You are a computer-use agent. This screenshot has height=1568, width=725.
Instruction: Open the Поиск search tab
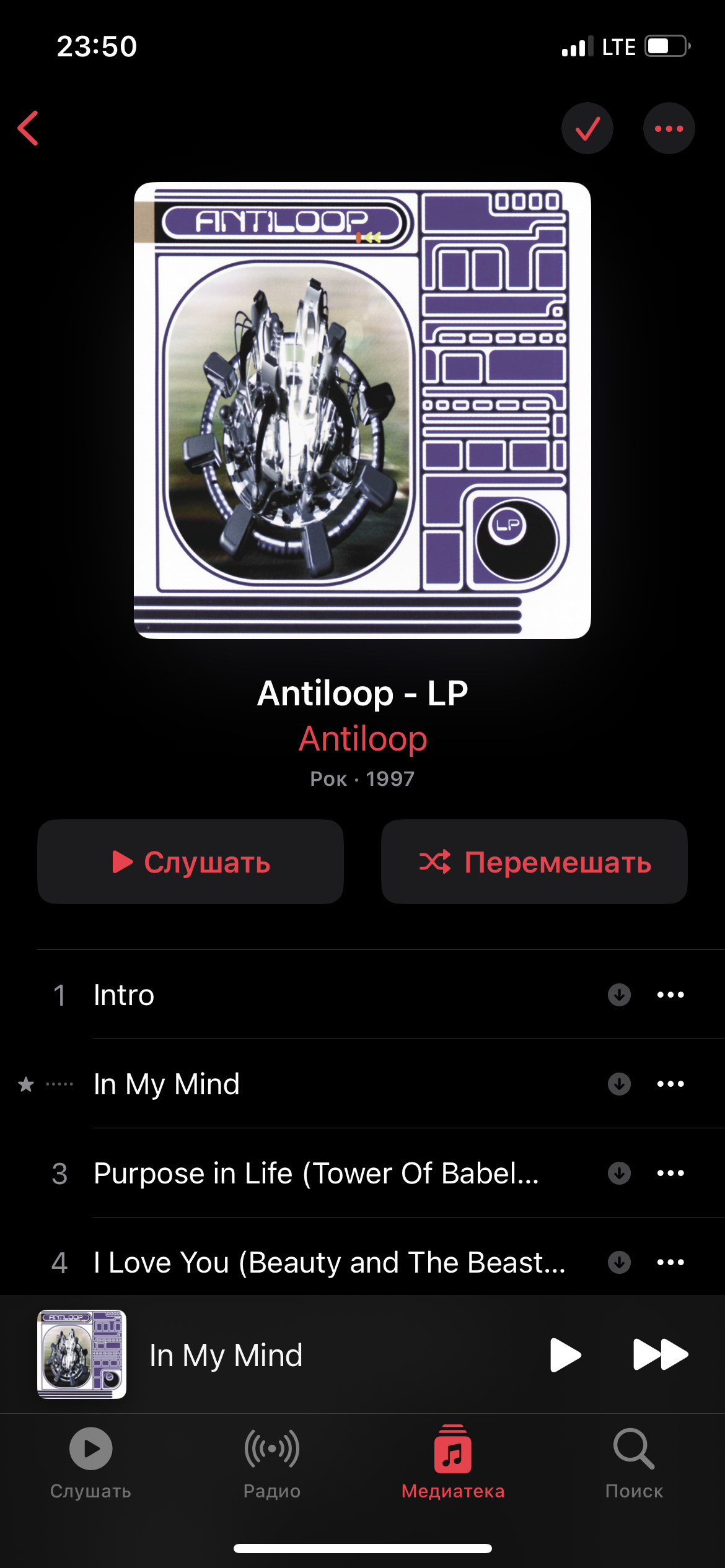(x=634, y=1461)
